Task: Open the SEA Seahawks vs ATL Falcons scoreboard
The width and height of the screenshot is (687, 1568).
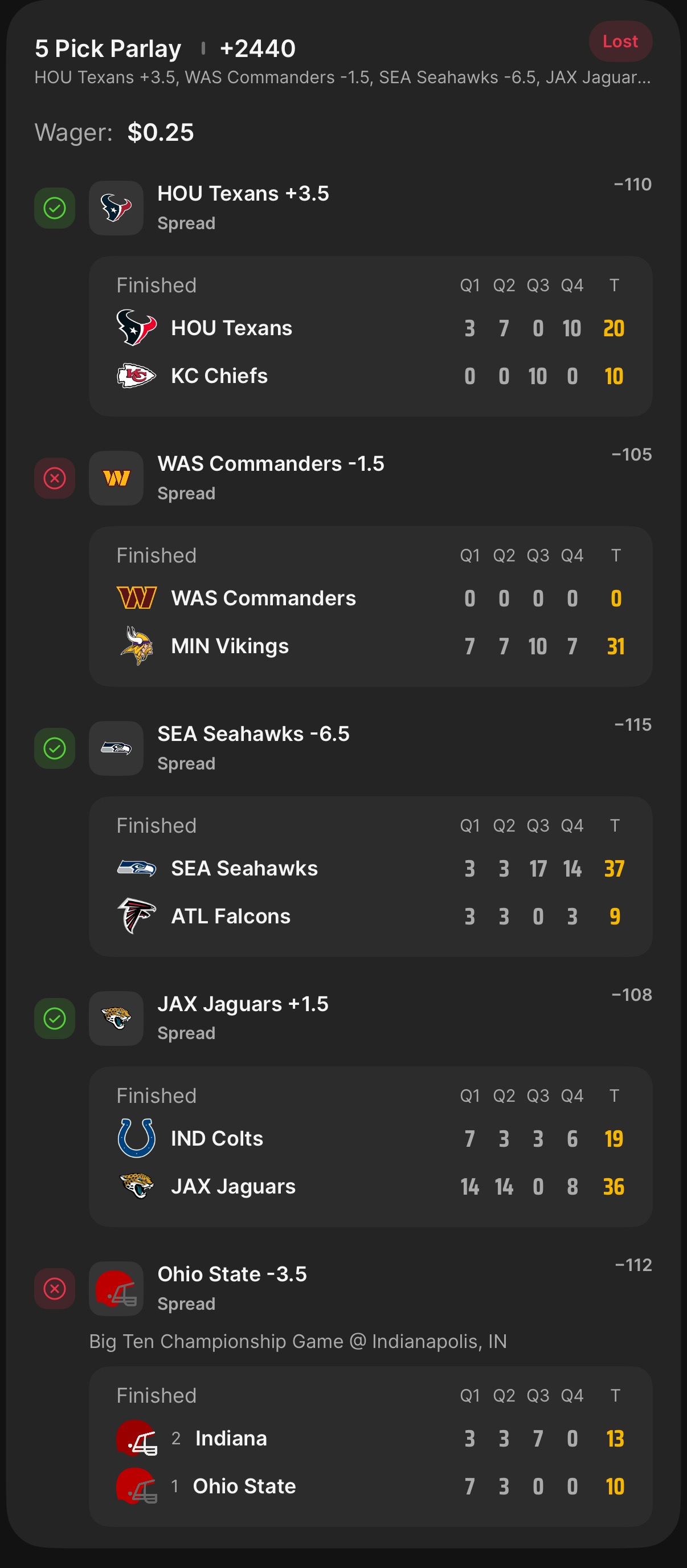Action: point(370,877)
